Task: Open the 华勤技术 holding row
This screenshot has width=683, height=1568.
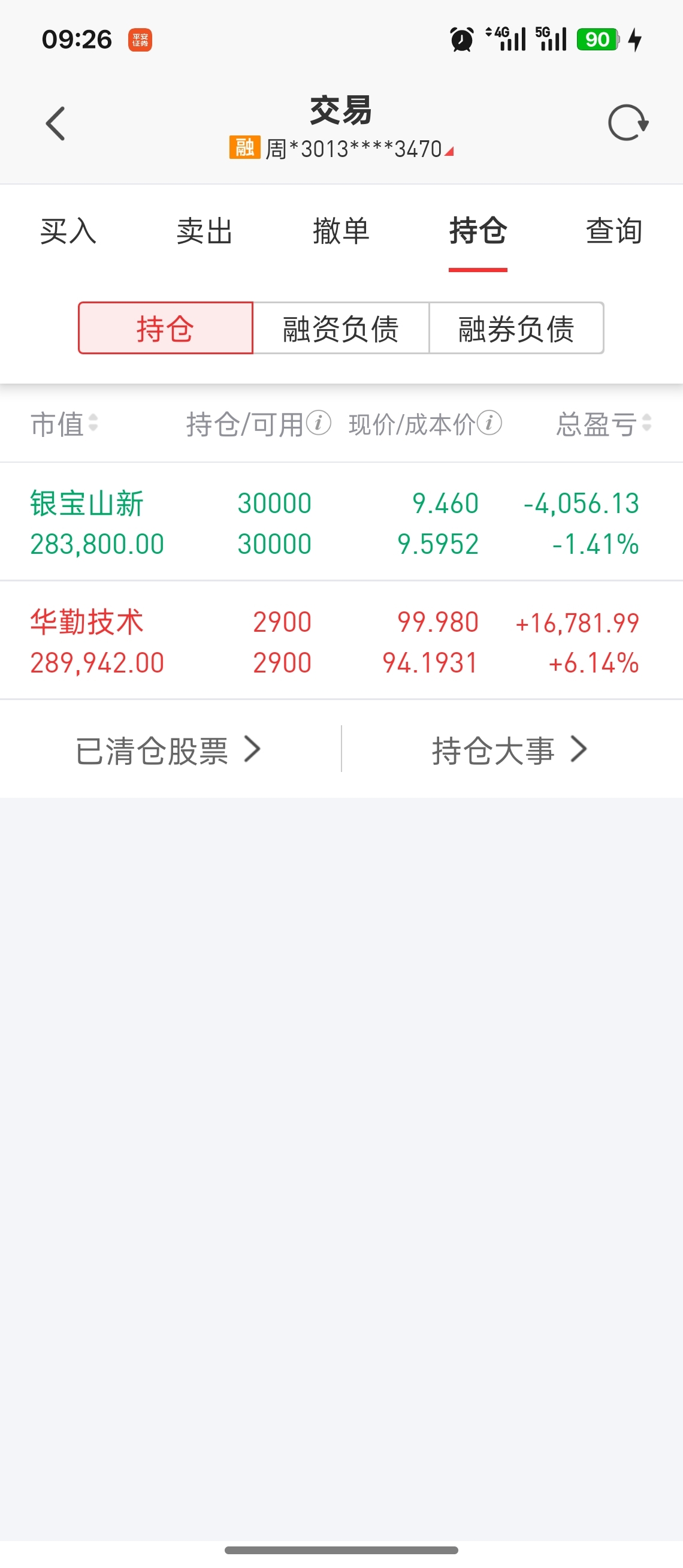Action: tap(341, 641)
